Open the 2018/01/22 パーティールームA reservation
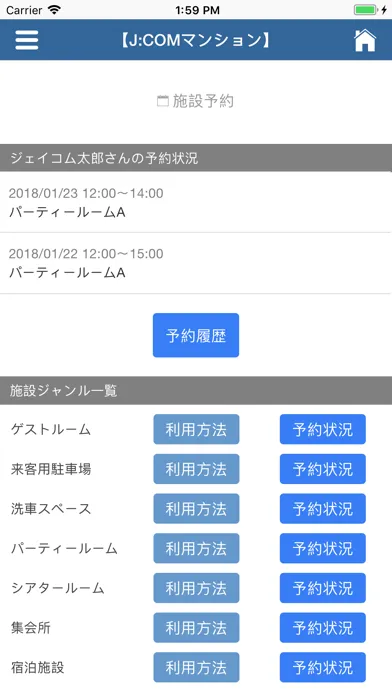392x696 pixels. tap(196, 263)
